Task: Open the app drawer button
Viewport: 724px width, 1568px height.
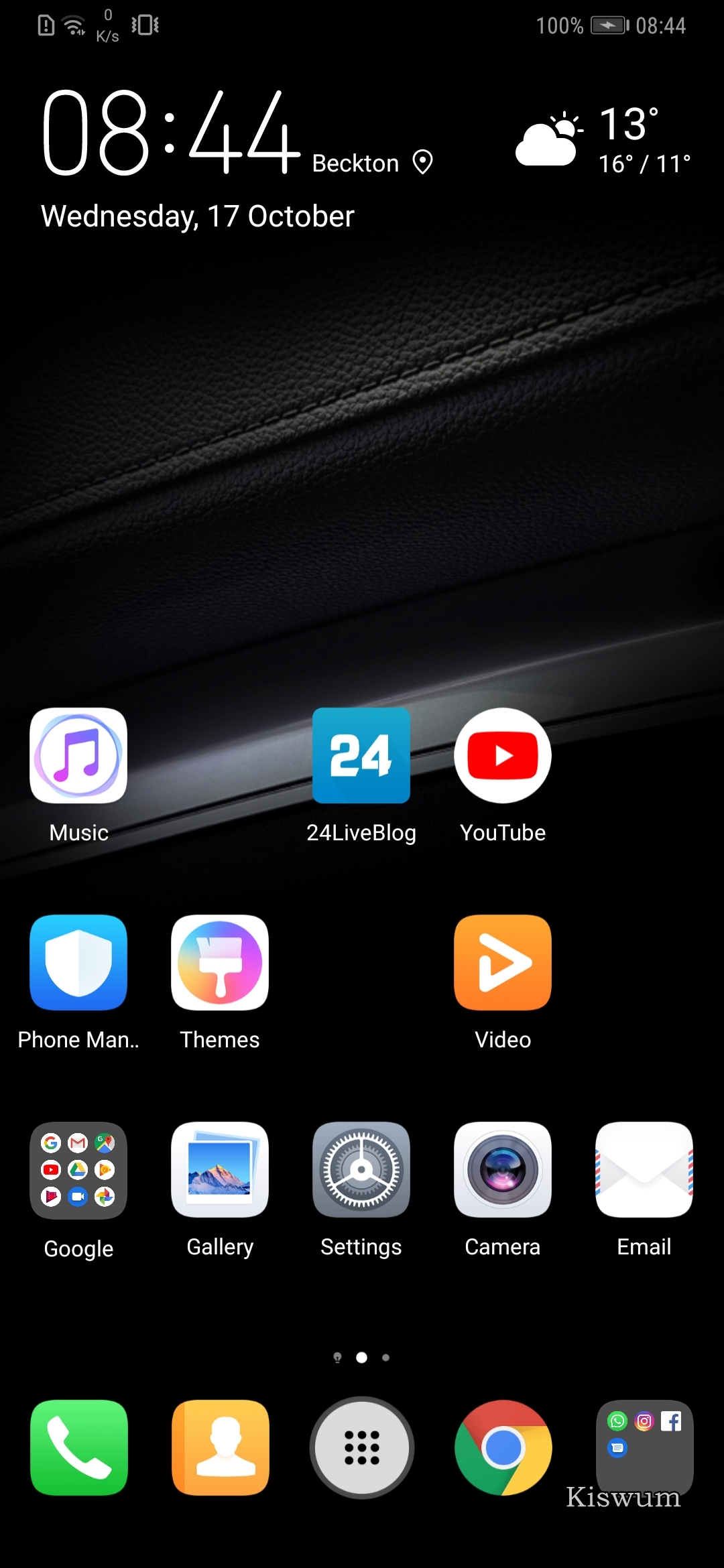Action: point(361,1447)
